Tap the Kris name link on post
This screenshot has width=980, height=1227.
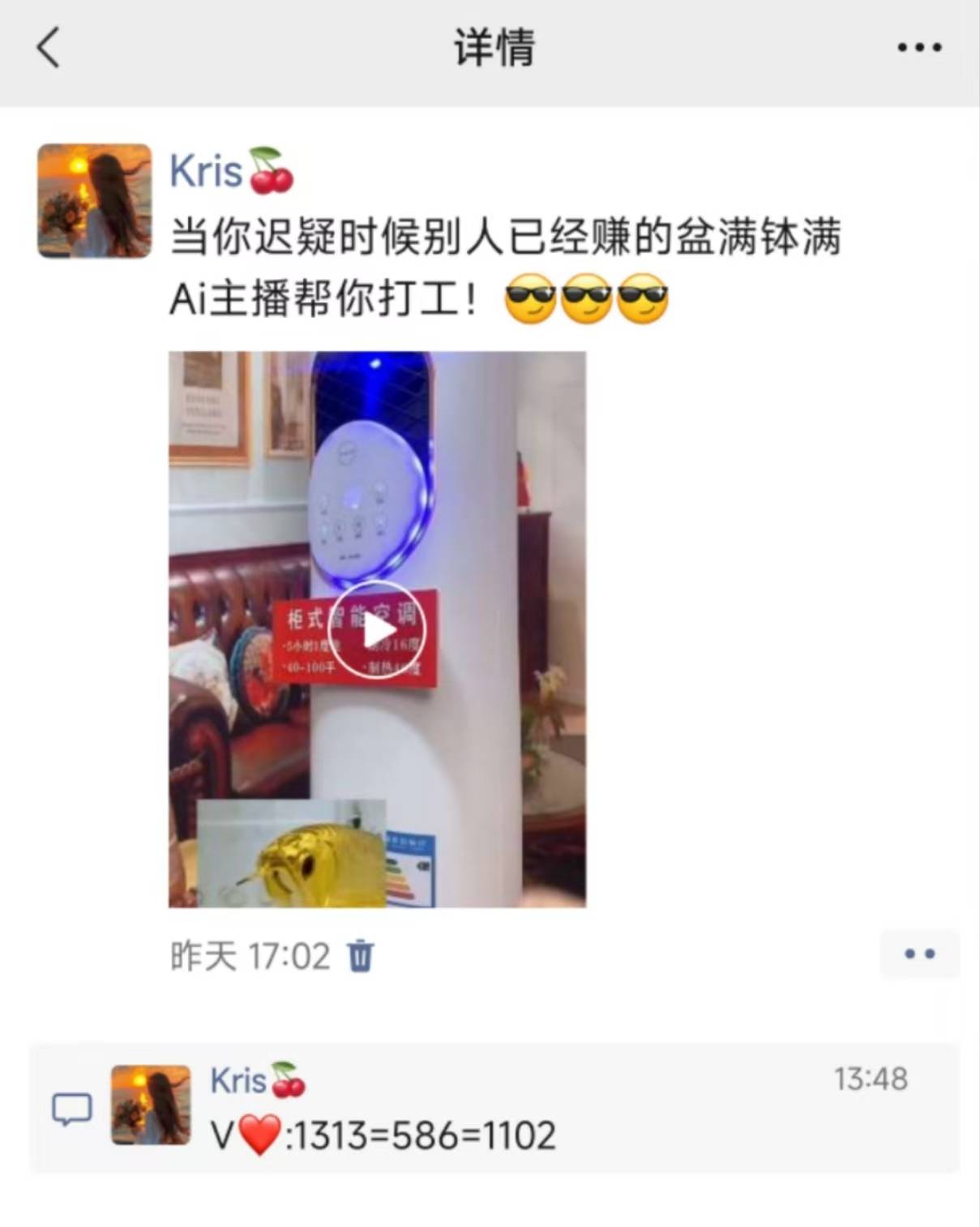click(206, 172)
